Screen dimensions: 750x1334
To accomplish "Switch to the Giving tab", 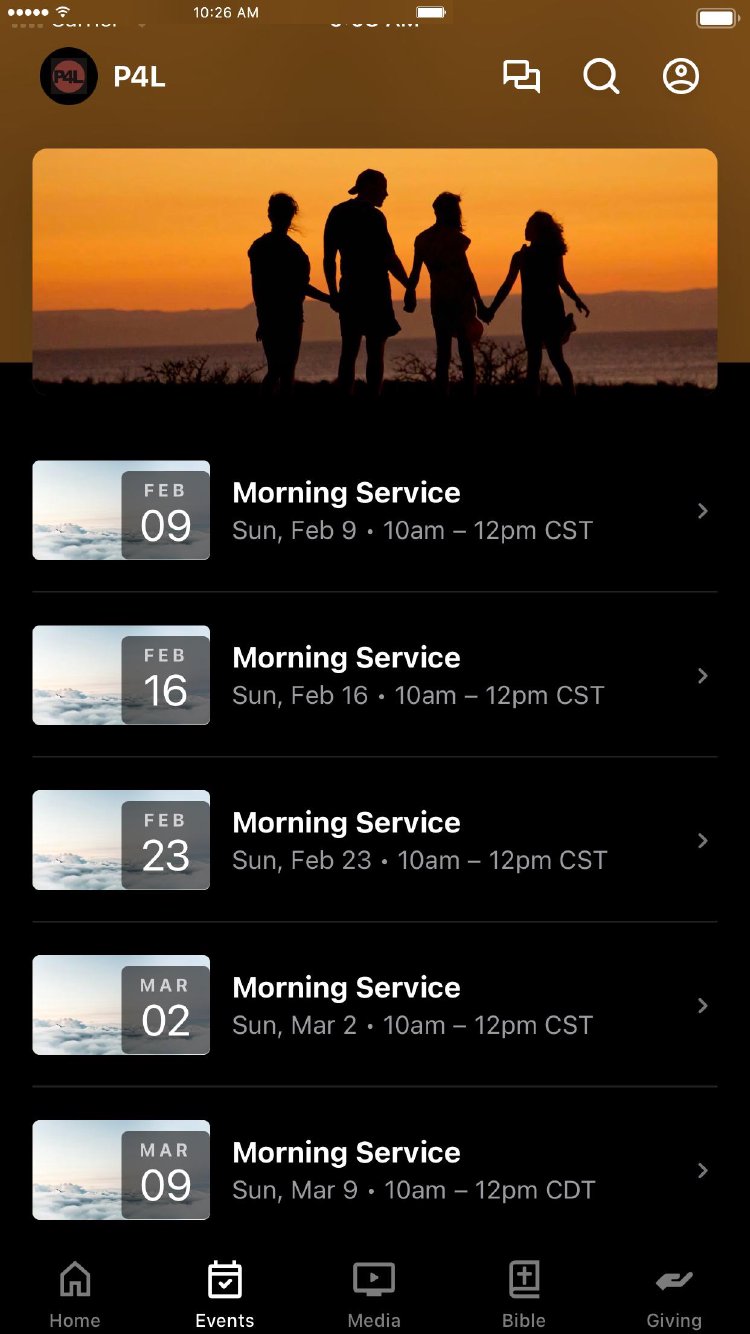I will coord(674,1294).
